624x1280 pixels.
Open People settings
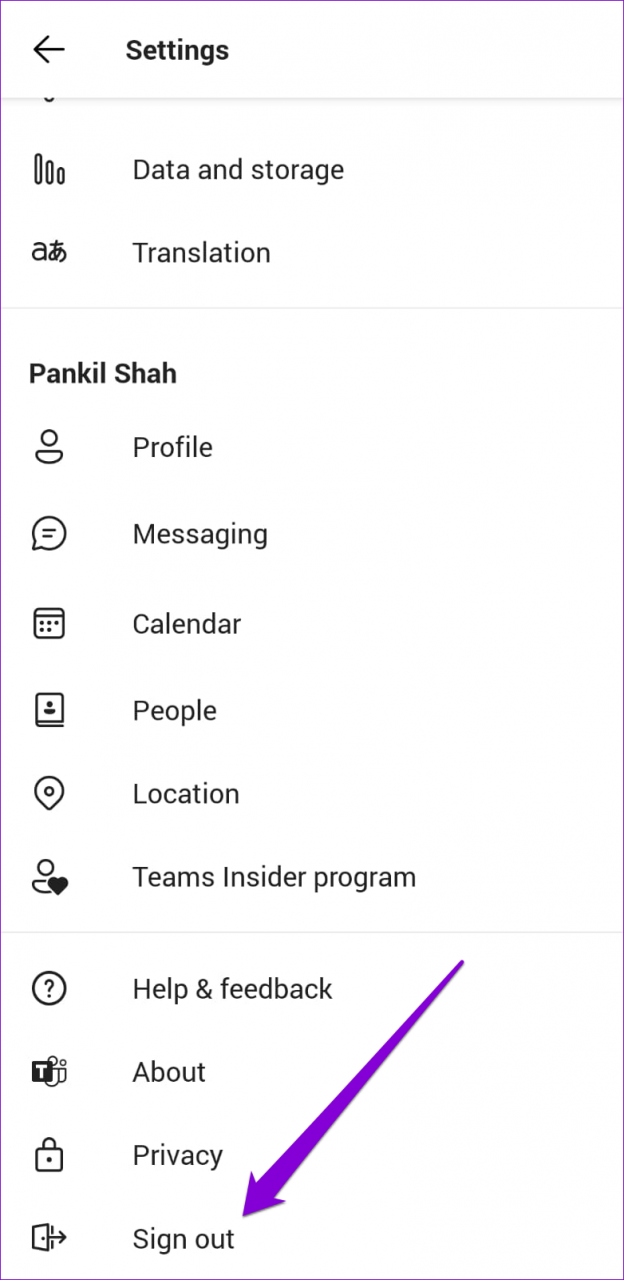175,711
